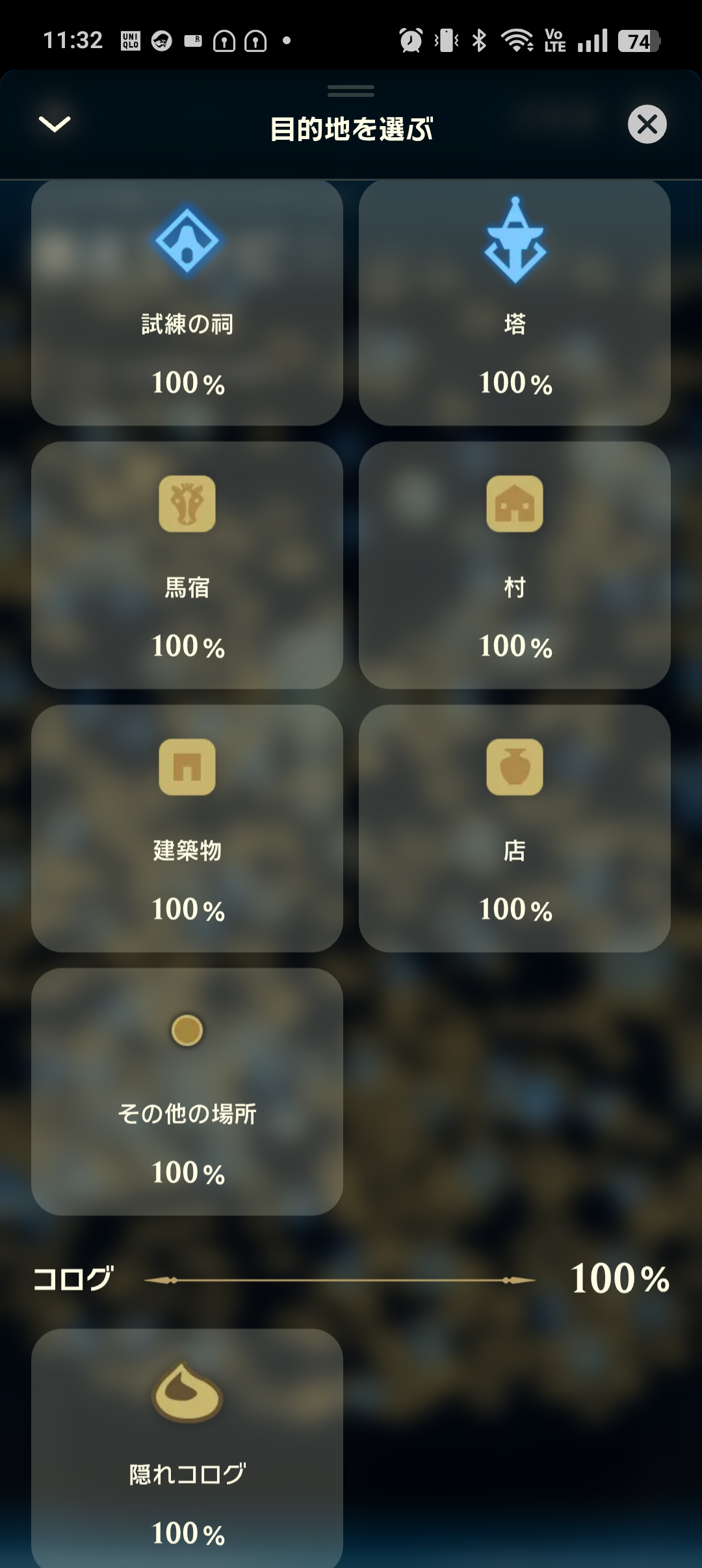
Task: Open the 塔 category card
Action: click(514, 304)
